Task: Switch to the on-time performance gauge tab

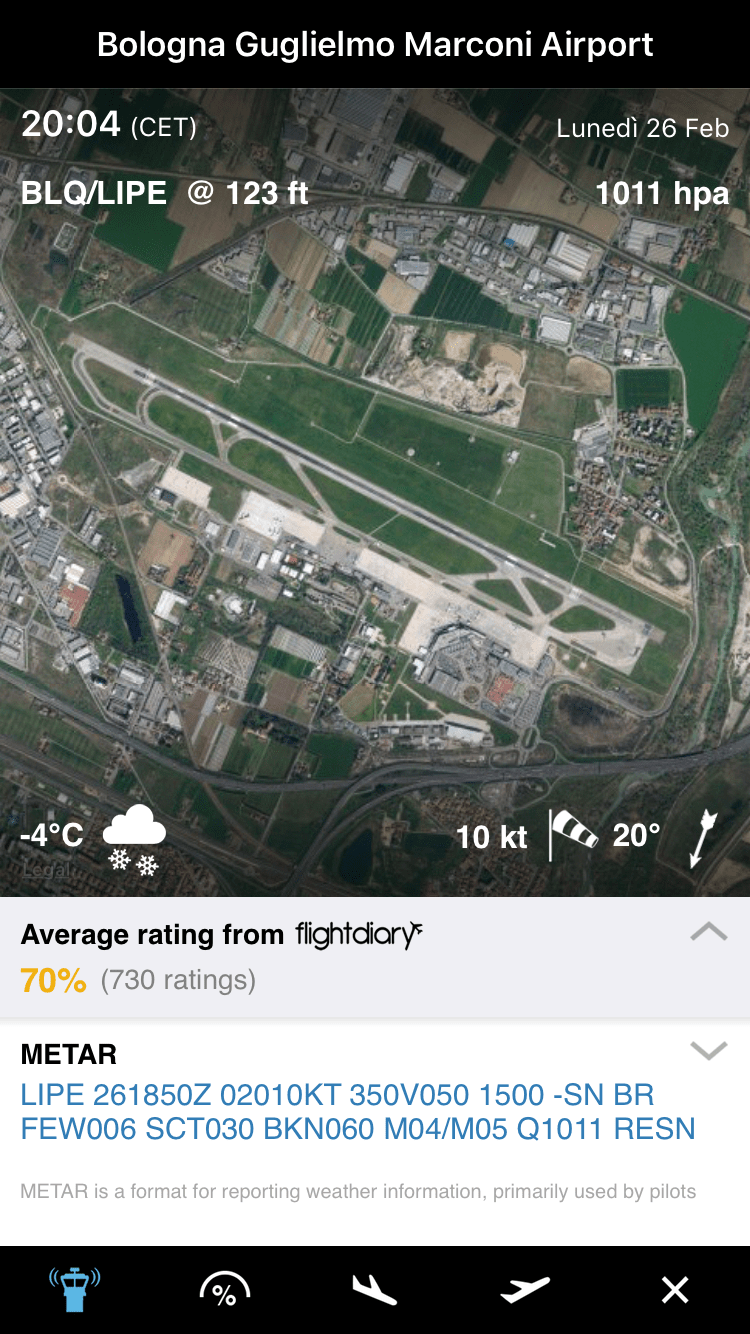Action: pos(224,1290)
